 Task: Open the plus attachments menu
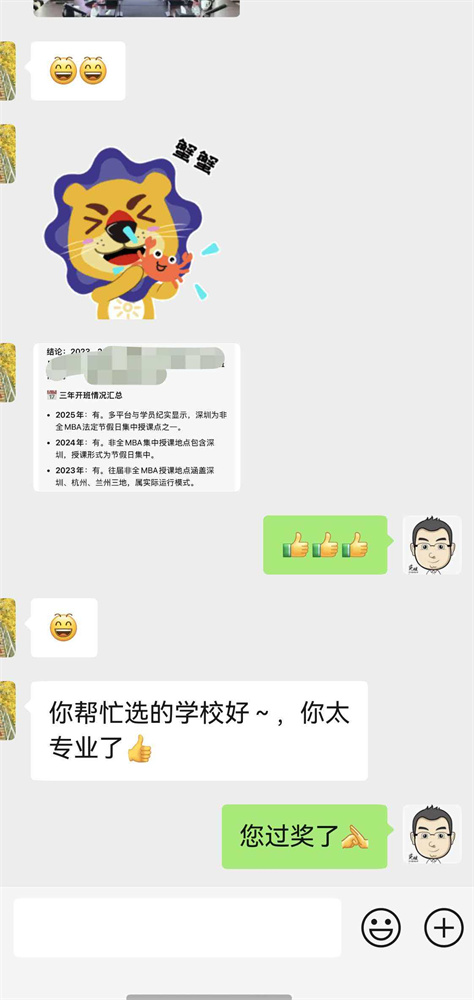(444, 927)
